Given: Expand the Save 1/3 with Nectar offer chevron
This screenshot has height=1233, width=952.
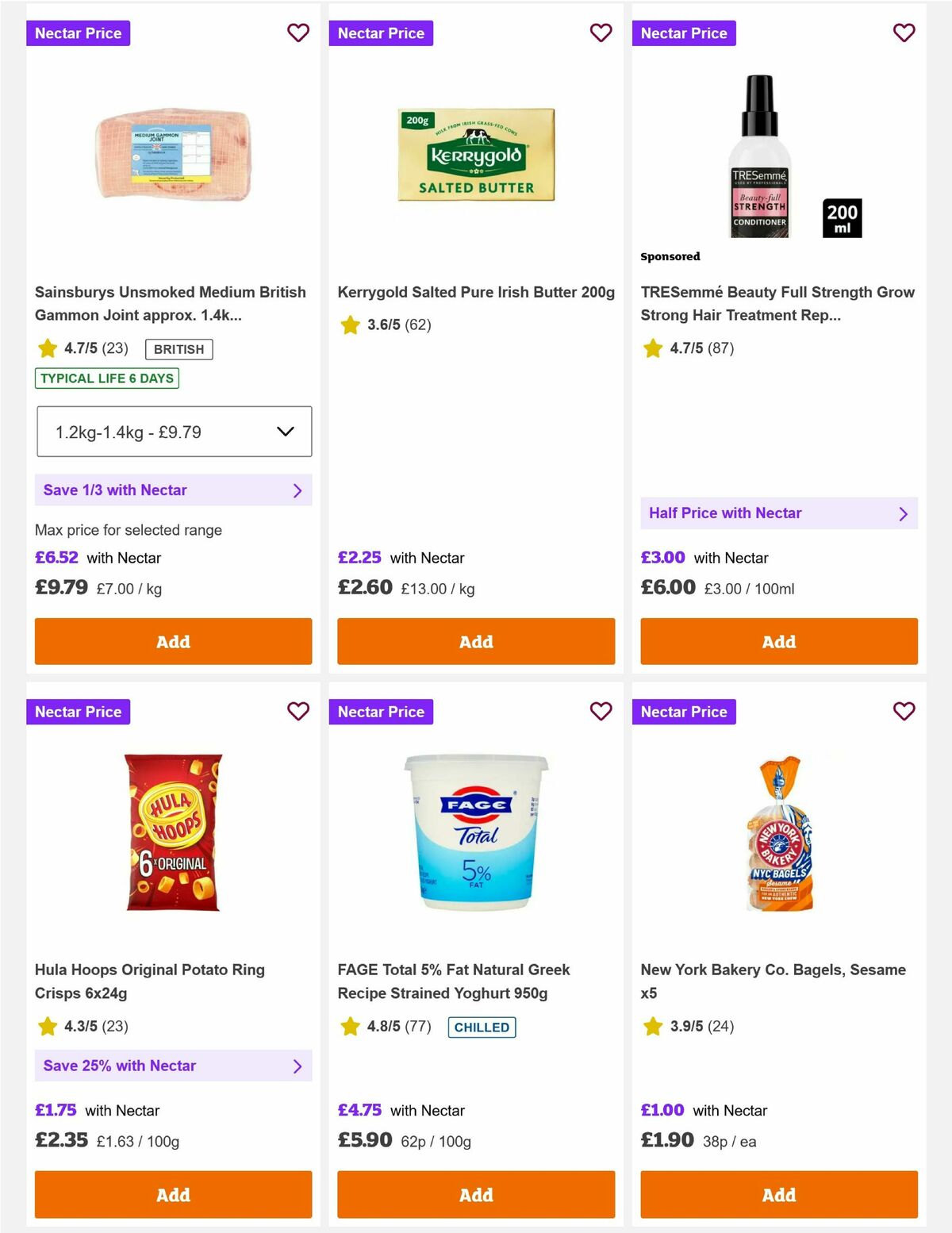Looking at the screenshot, I should click(x=298, y=490).
